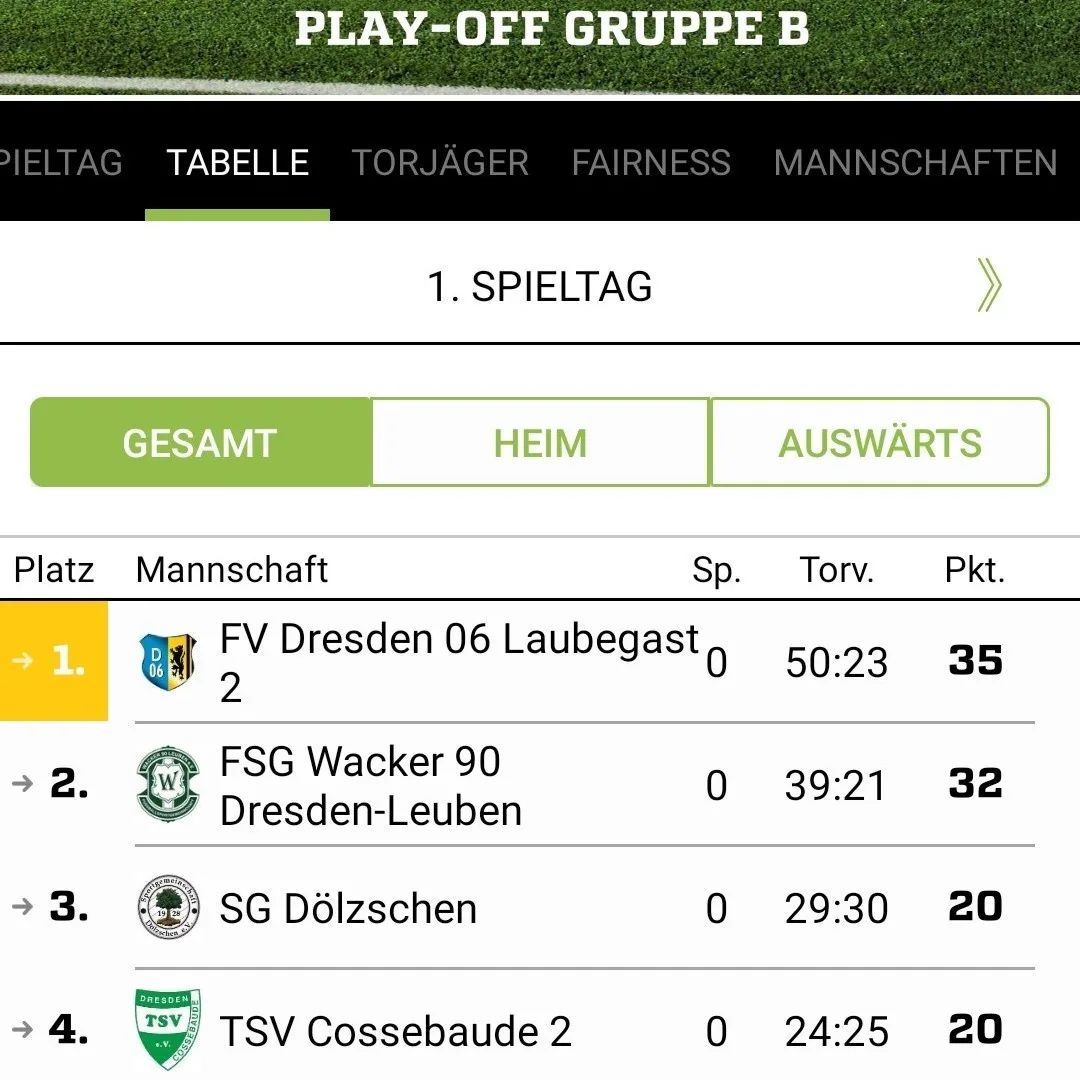Switch to the Heim table
Image resolution: width=1080 pixels, height=1080 pixels.
[540, 443]
